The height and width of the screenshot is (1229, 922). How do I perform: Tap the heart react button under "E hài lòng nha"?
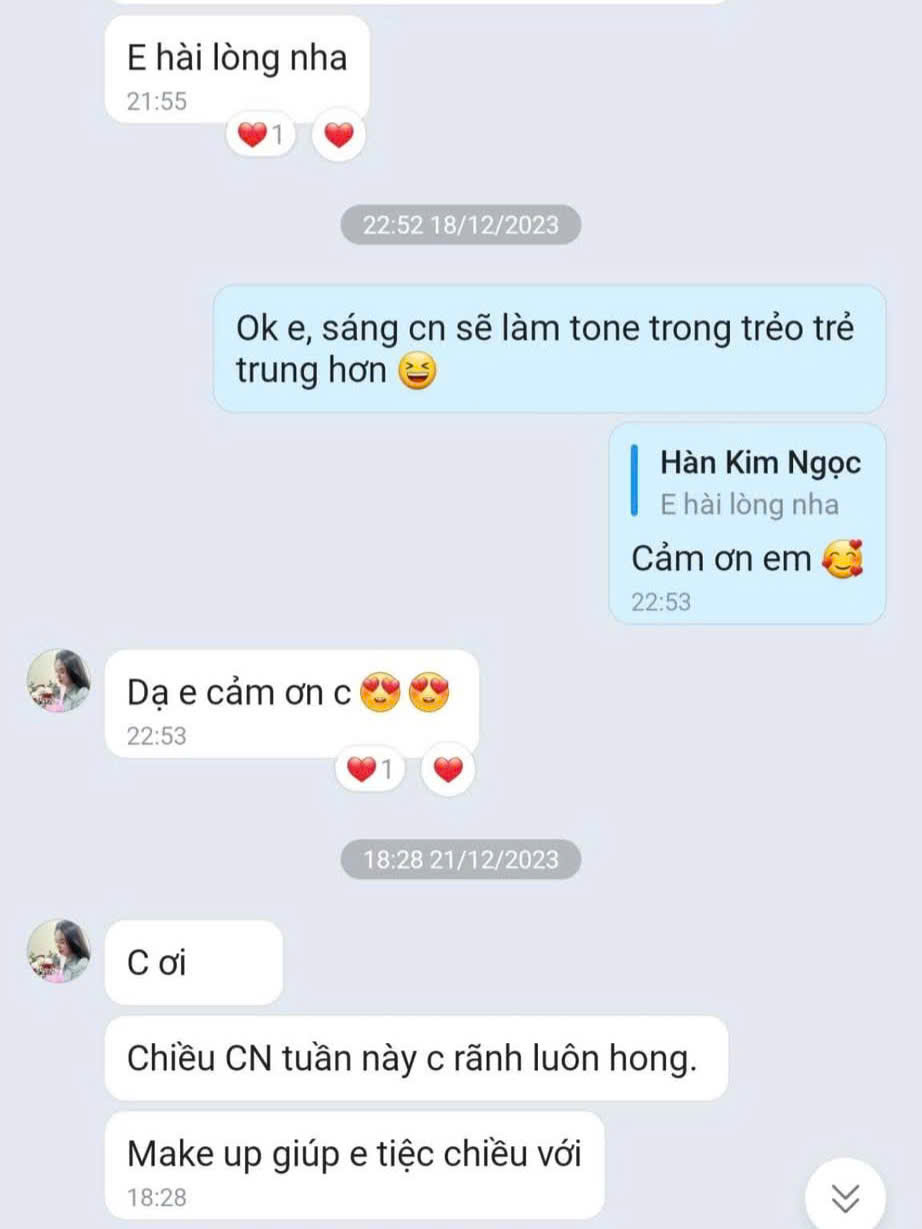(339, 135)
